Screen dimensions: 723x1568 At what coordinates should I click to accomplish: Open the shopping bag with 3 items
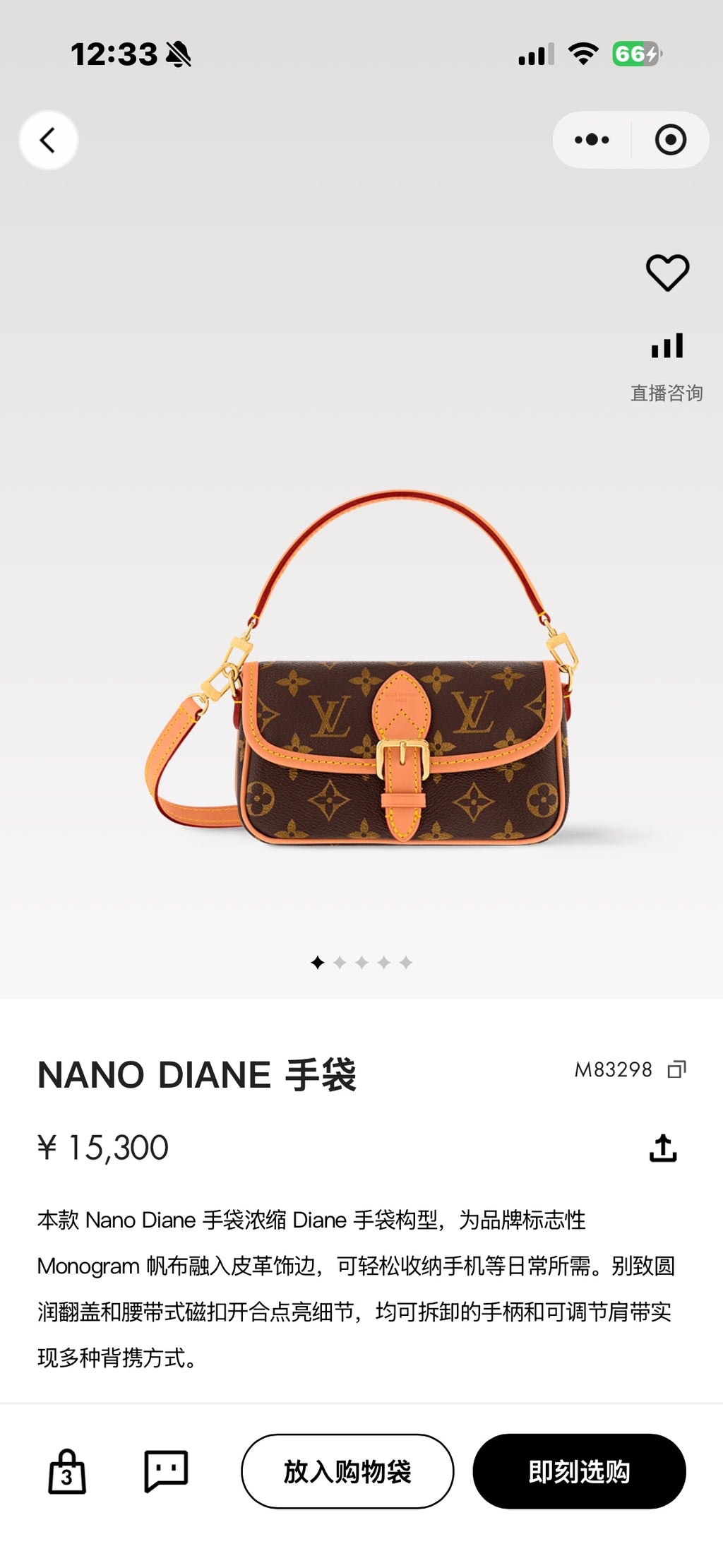67,1471
